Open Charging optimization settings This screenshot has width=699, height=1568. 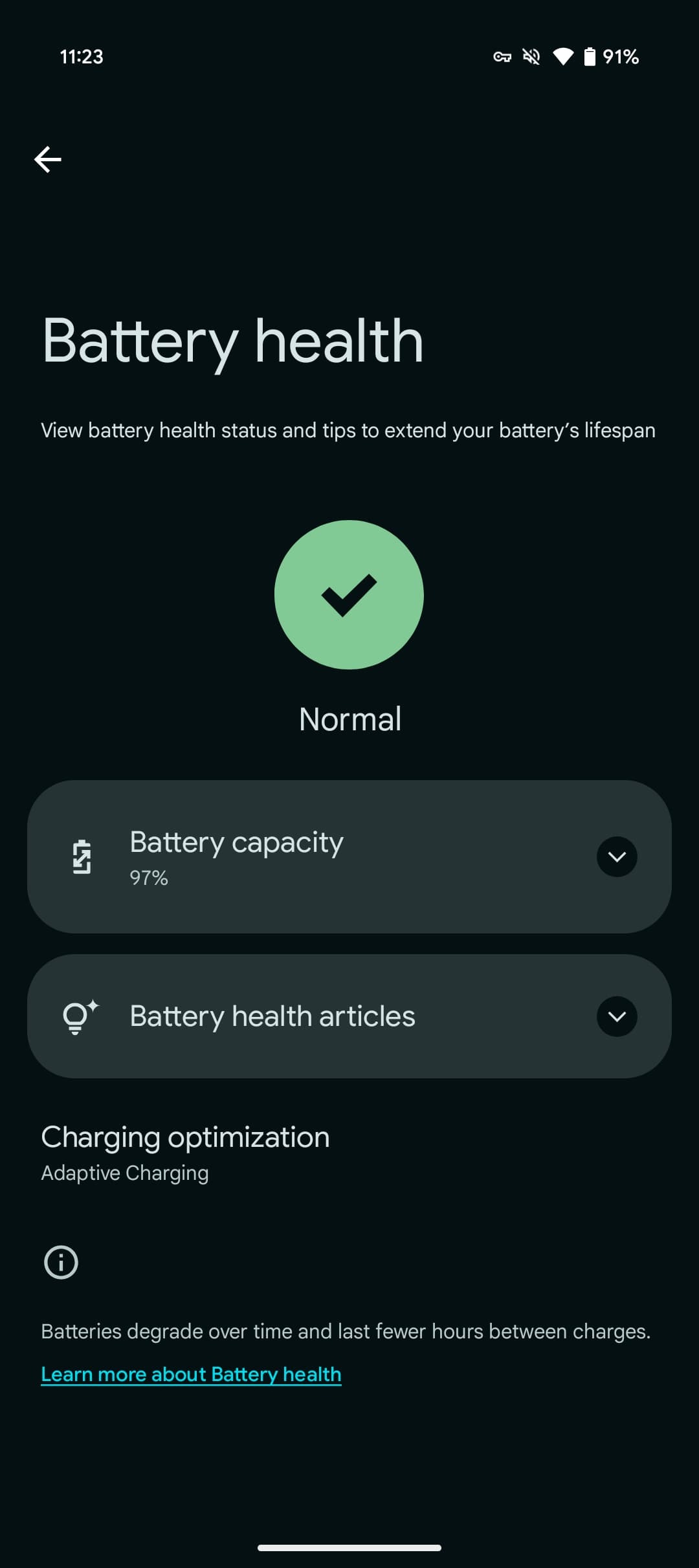click(x=186, y=1153)
